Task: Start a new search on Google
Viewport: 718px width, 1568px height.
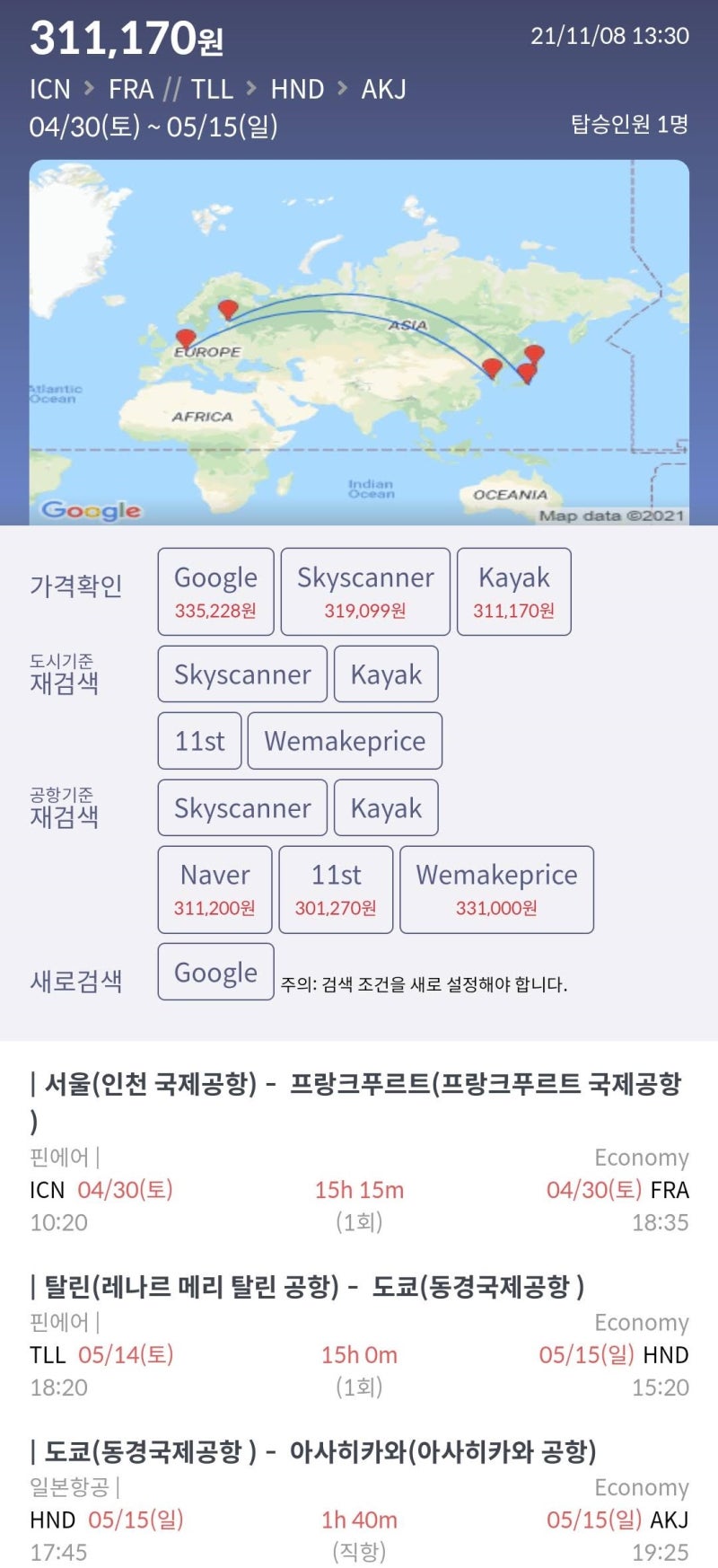Action: pyautogui.click(x=215, y=972)
